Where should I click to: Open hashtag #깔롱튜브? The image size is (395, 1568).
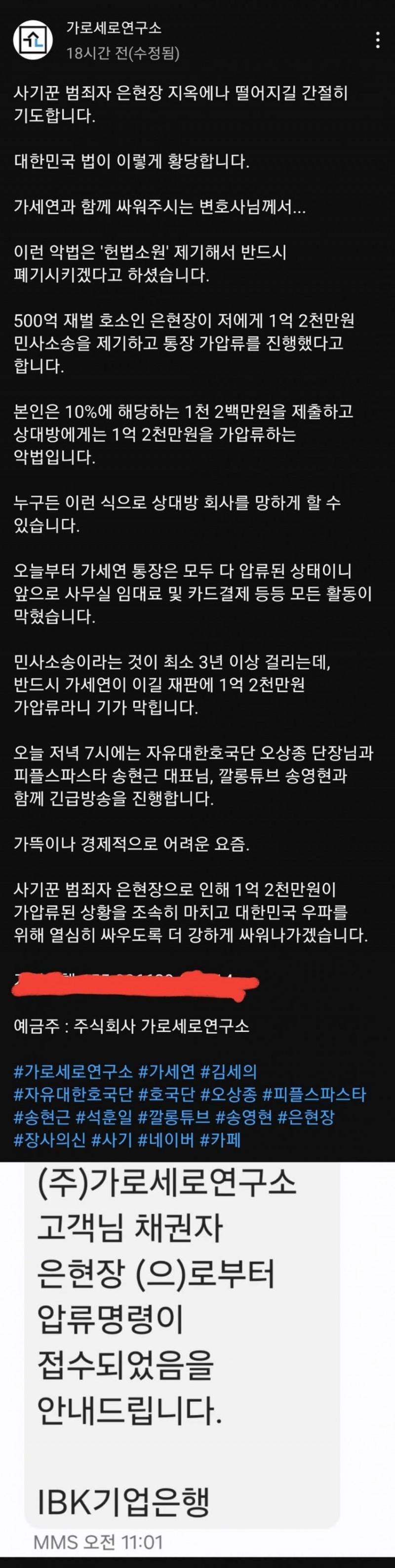pyautogui.click(x=174, y=1117)
